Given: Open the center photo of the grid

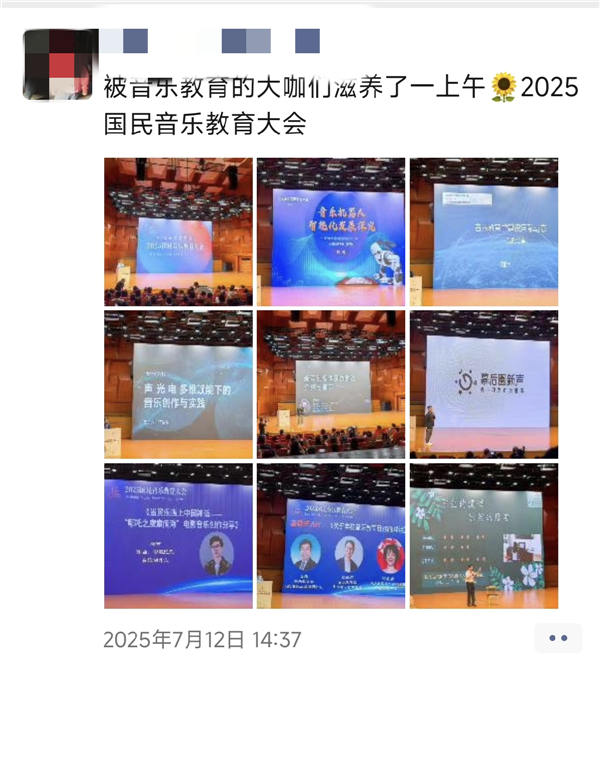Looking at the screenshot, I should pyautogui.click(x=331, y=384).
